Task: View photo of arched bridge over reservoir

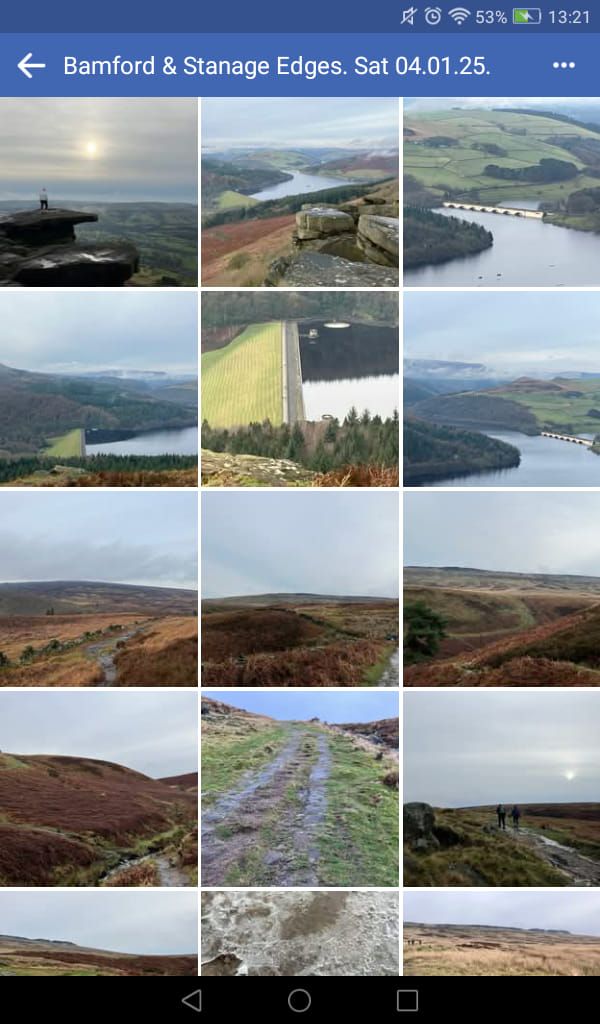Action: tap(502, 192)
